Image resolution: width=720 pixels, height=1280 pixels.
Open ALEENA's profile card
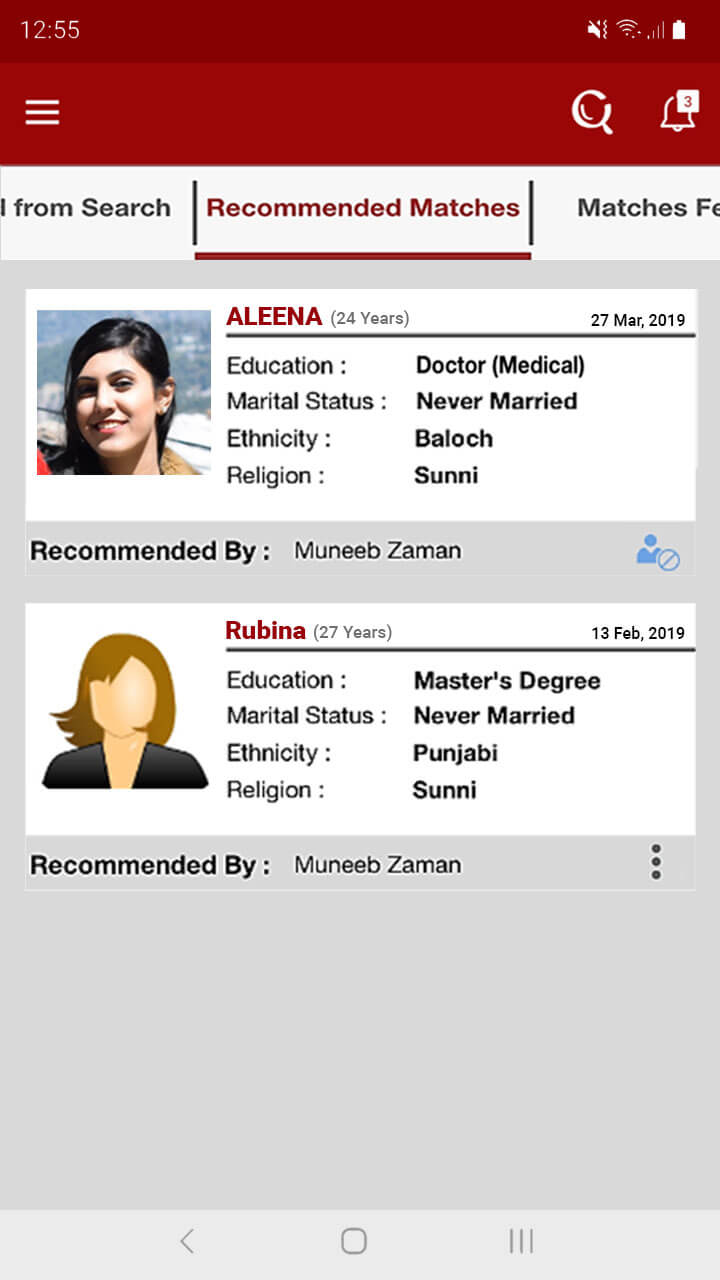coord(360,404)
